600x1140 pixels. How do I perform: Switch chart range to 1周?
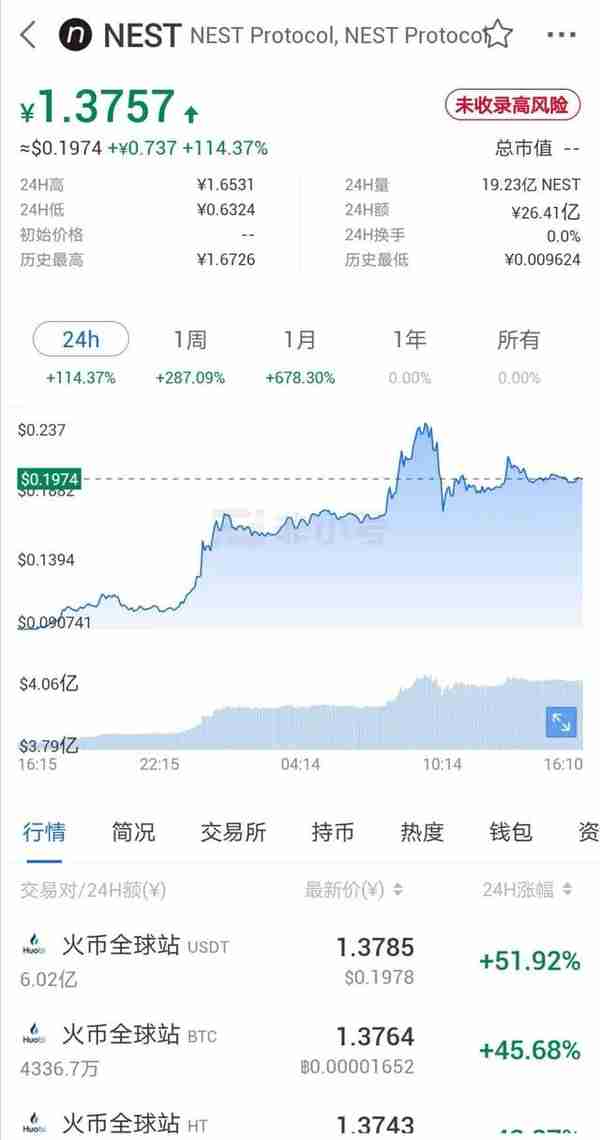[190, 340]
